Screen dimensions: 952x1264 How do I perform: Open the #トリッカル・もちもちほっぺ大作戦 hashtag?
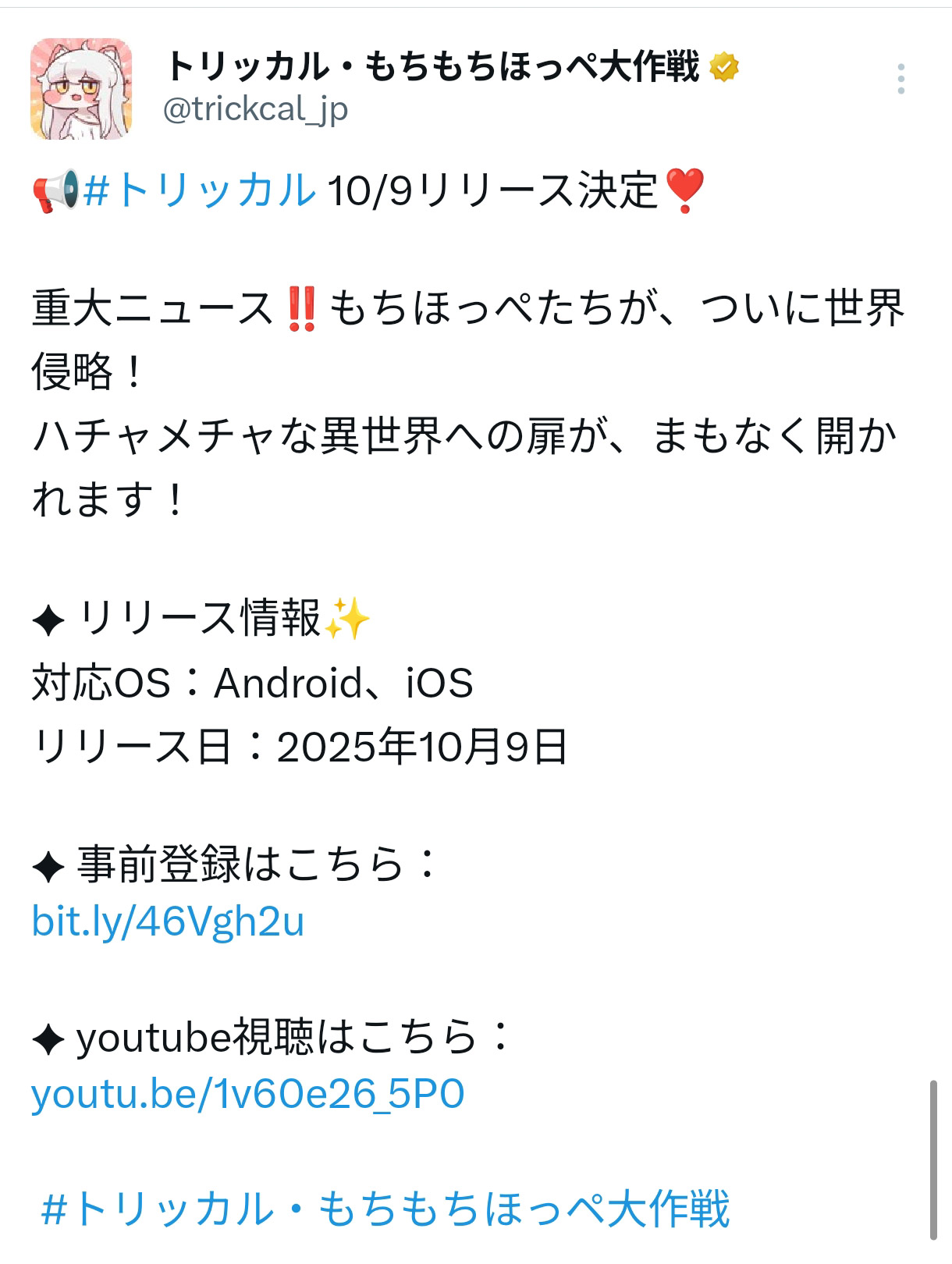(x=385, y=1209)
